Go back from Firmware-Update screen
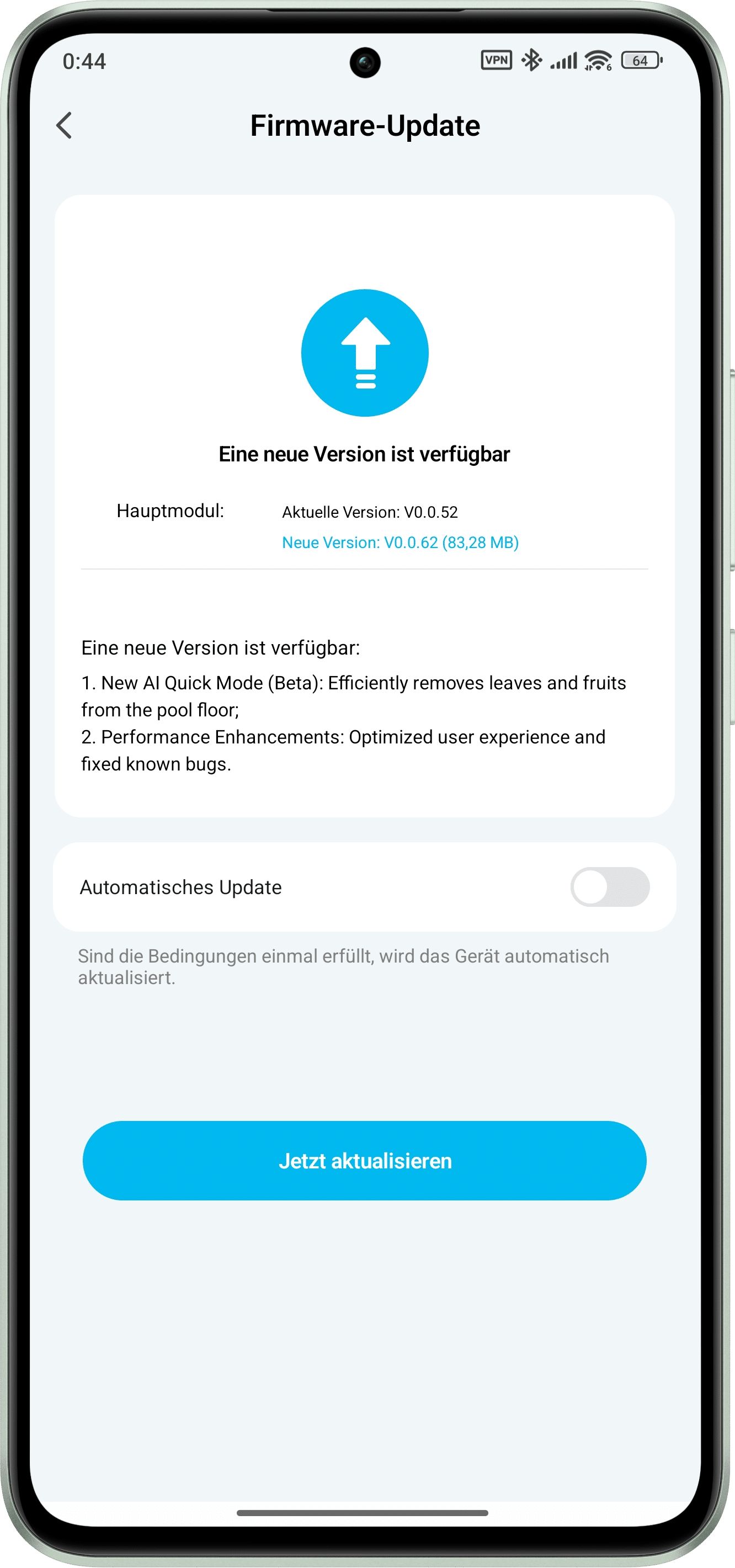The height and width of the screenshot is (1568, 735). click(x=64, y=125)
